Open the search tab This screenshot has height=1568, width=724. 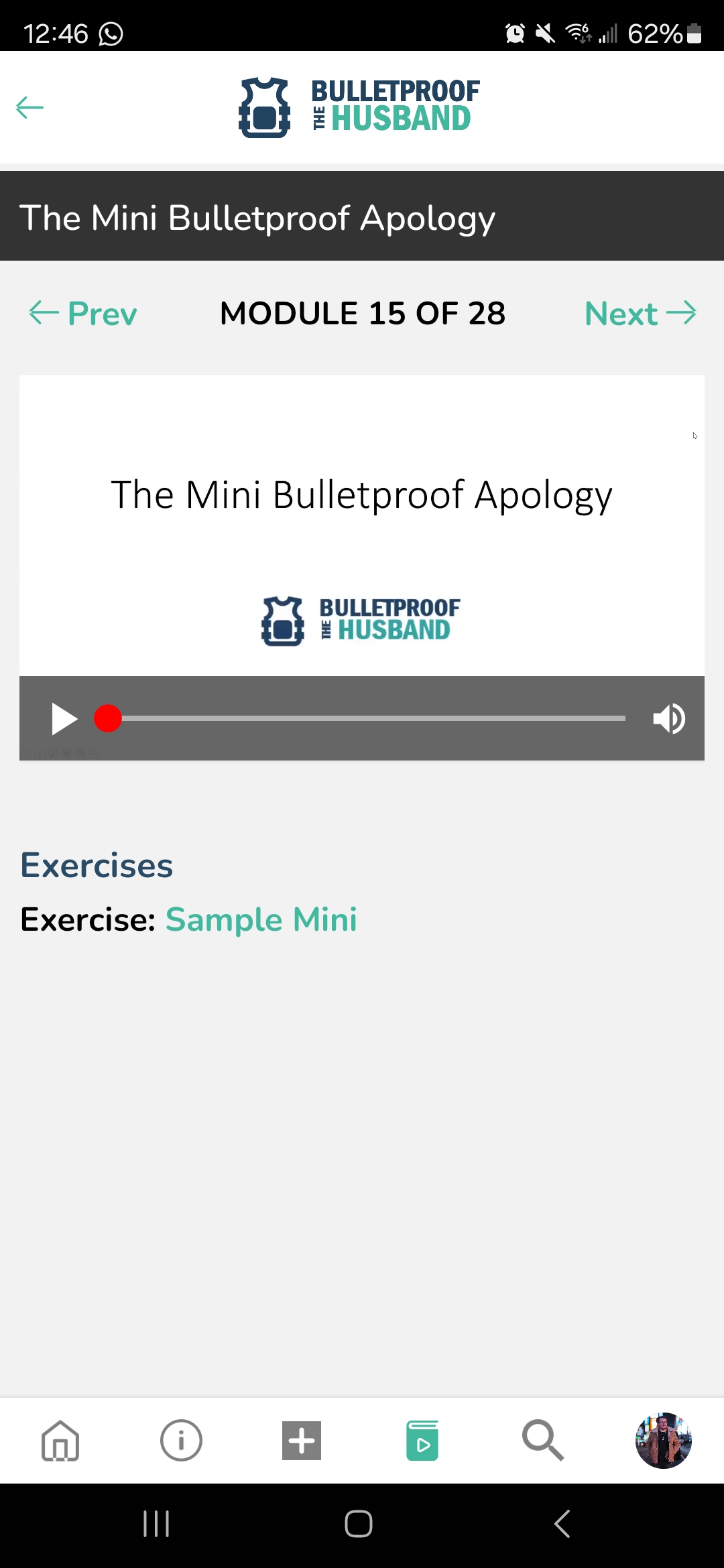coord(543,1441)
